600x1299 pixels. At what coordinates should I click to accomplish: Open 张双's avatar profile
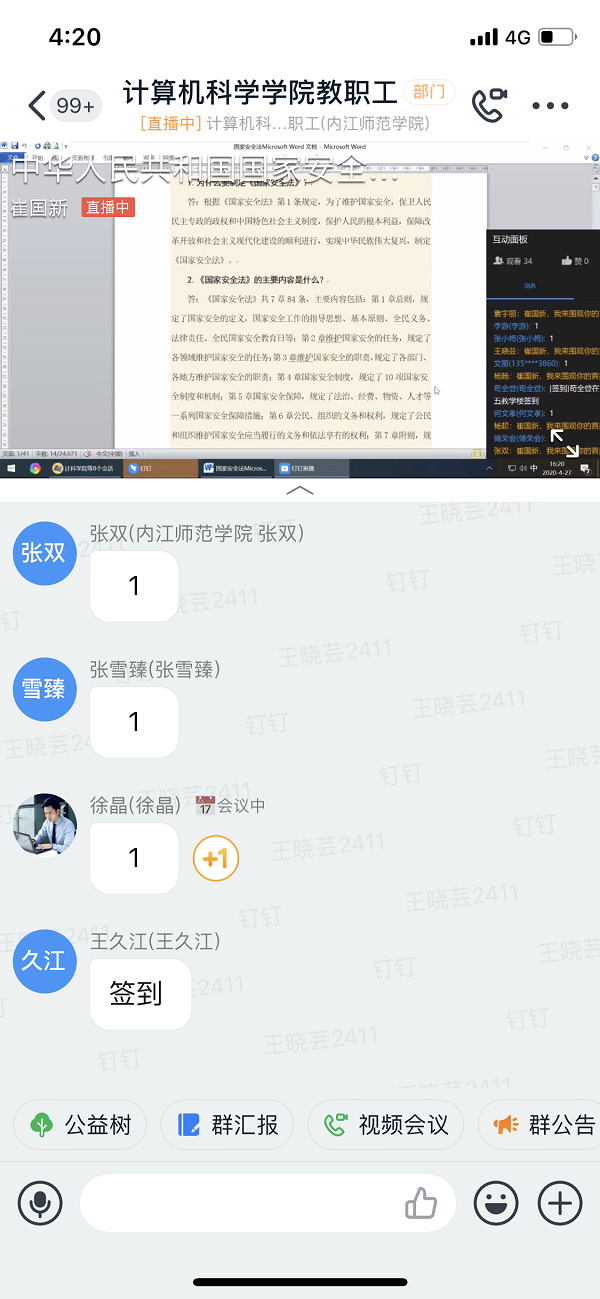click(x=45, y=553)
